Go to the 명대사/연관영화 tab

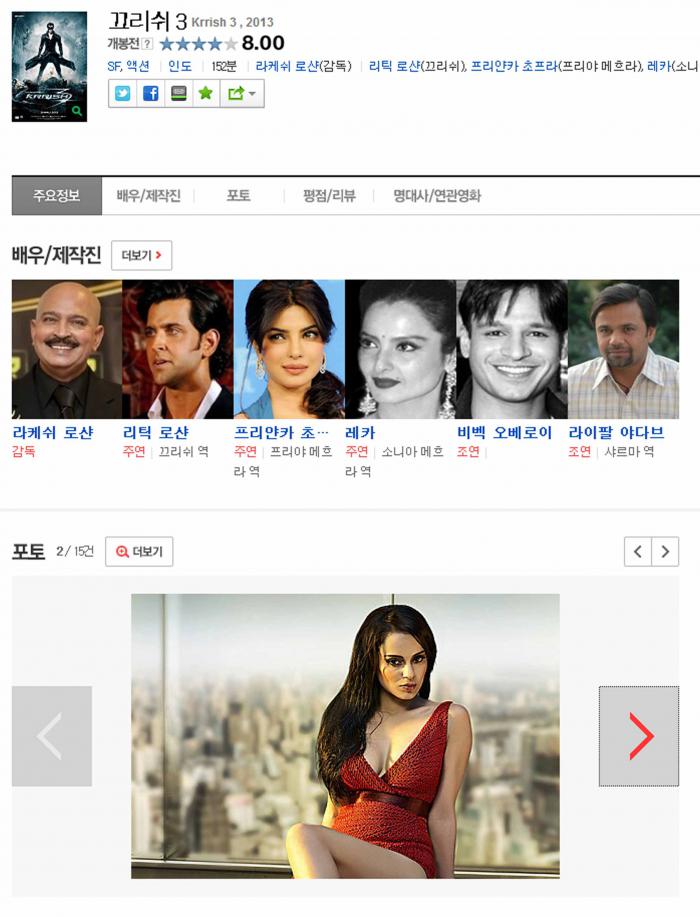[437, 196]
